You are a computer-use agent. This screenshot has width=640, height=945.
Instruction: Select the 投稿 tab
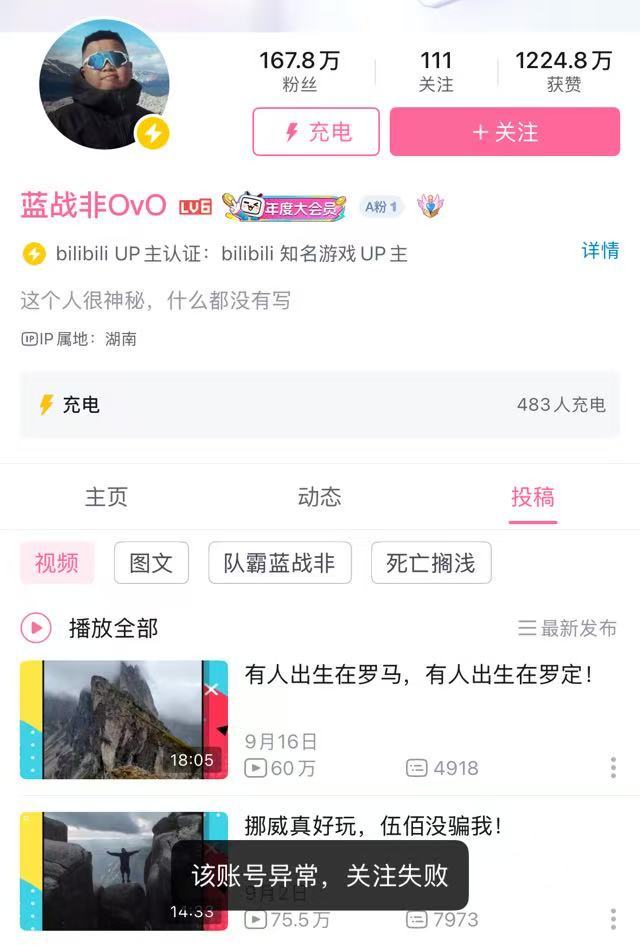(532, 497)
